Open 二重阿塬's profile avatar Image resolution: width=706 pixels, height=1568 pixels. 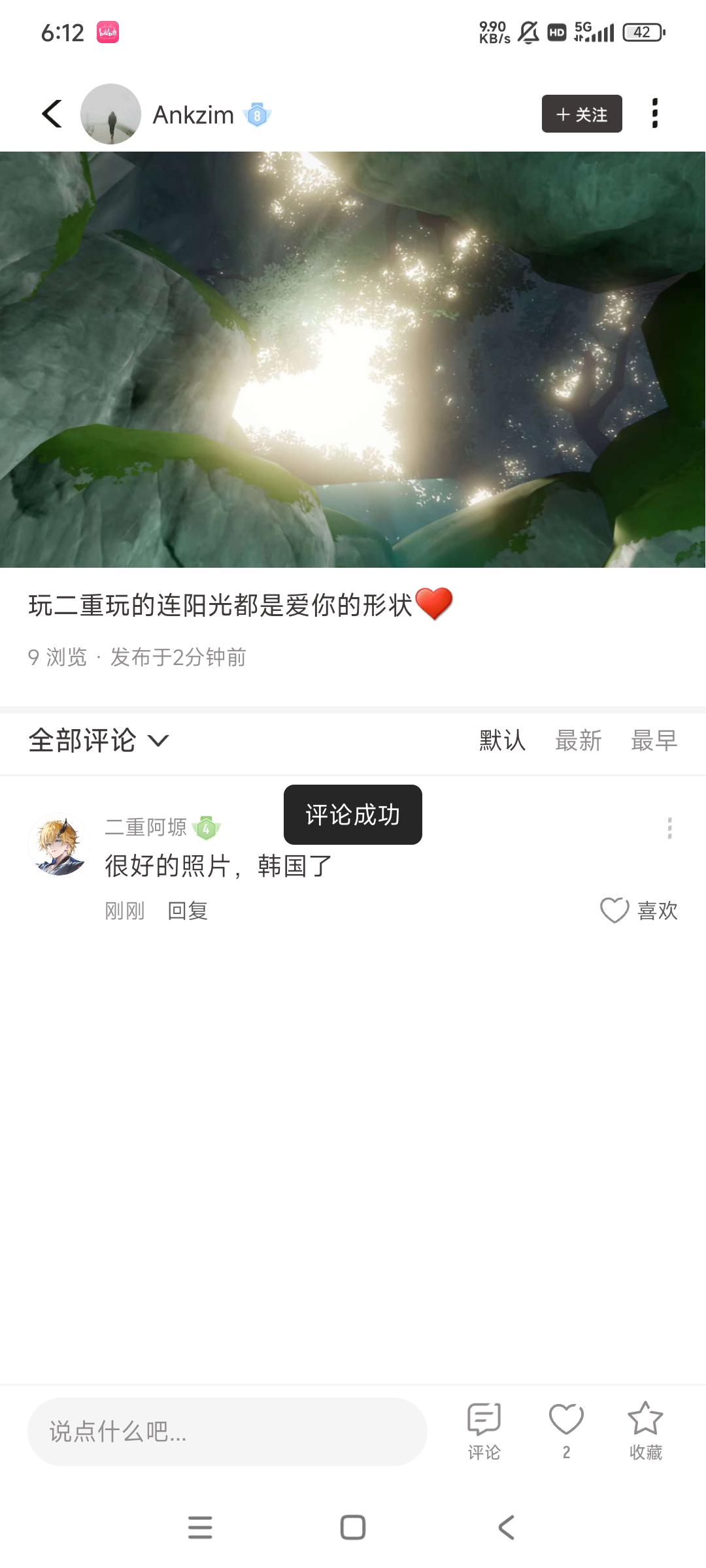(x=59, y=844)
